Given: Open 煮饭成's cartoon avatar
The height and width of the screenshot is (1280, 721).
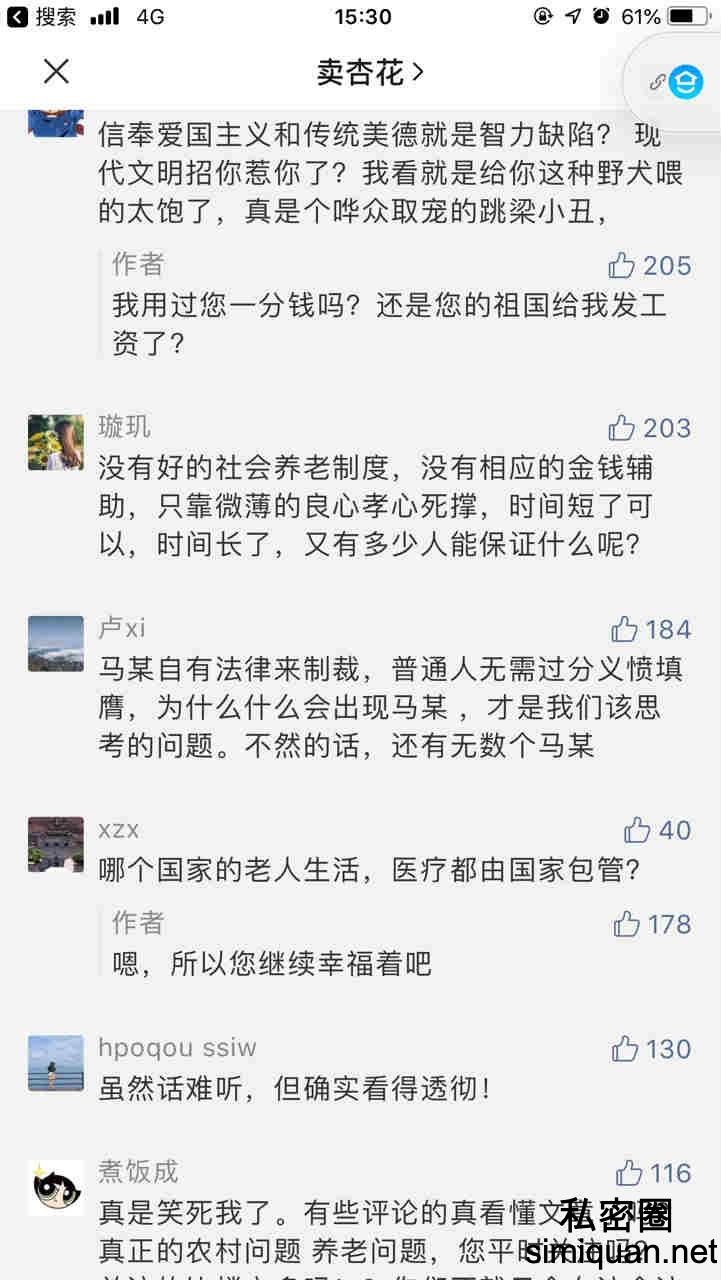Looking at the screenshot, I should click(x=55, y=1188).
